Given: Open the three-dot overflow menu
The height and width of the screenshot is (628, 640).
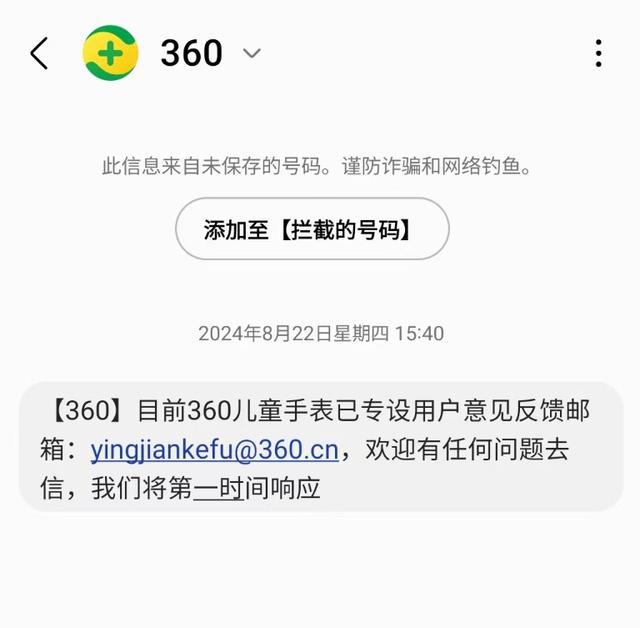Looking at the screenshot, I should [x=598, y=53].
